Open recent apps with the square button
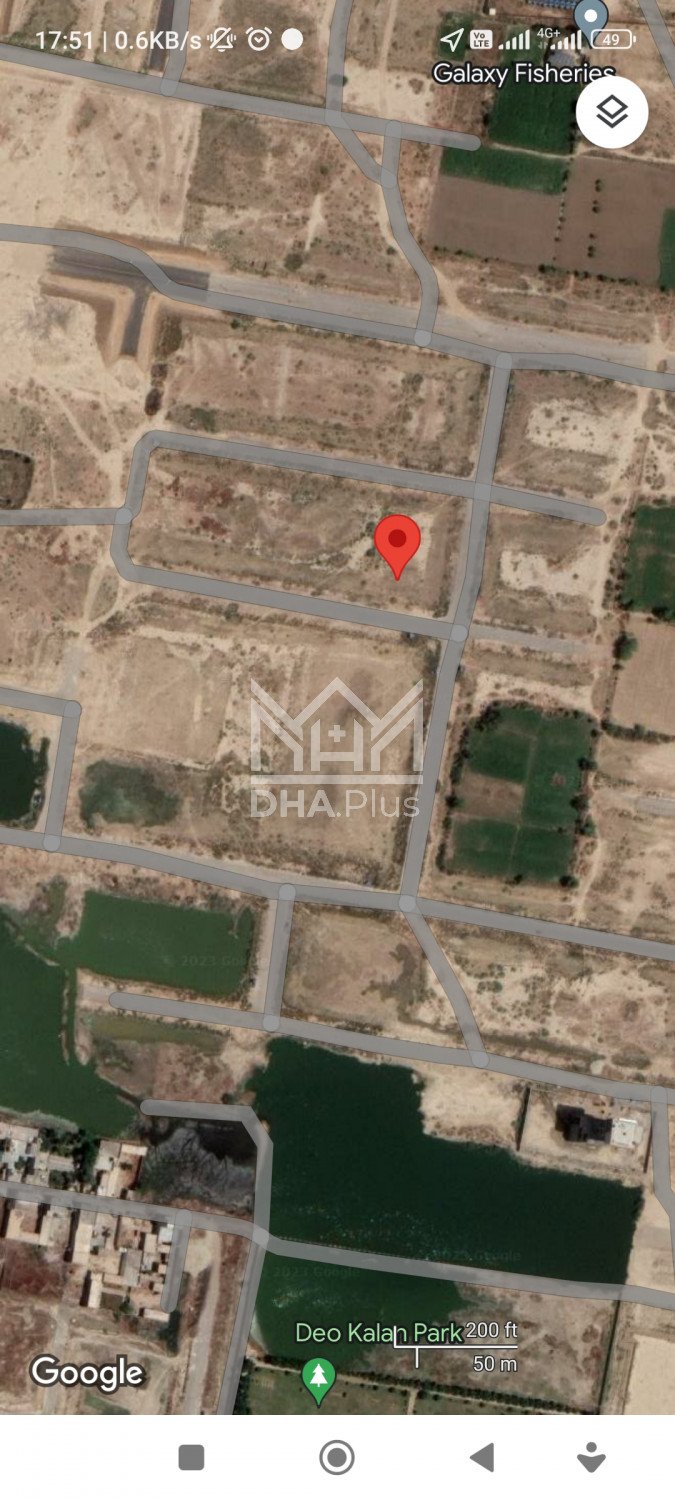The width and height of the screenshot is (675, 1500). (191, 1457)
